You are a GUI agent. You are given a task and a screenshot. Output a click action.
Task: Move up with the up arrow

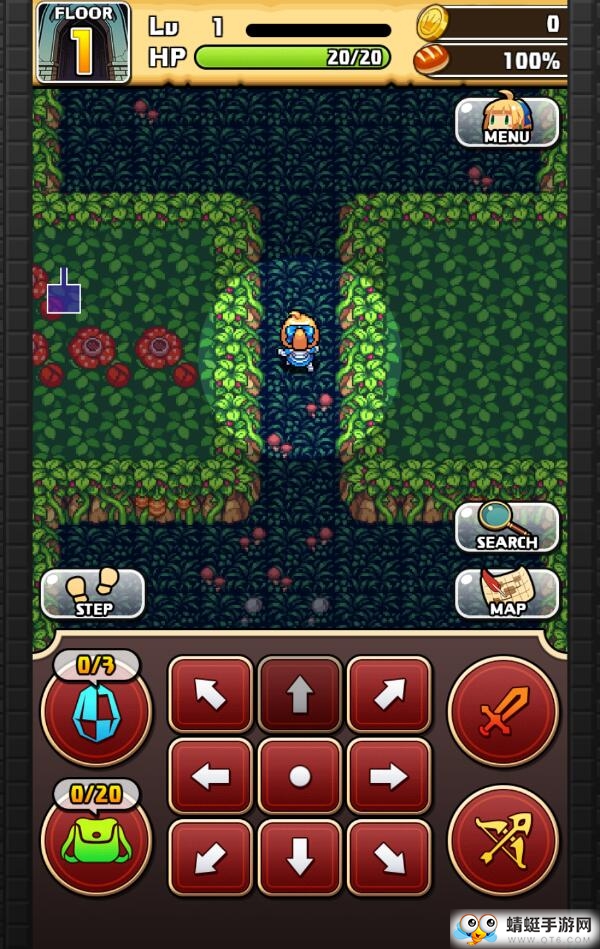(x=300, y=695)
